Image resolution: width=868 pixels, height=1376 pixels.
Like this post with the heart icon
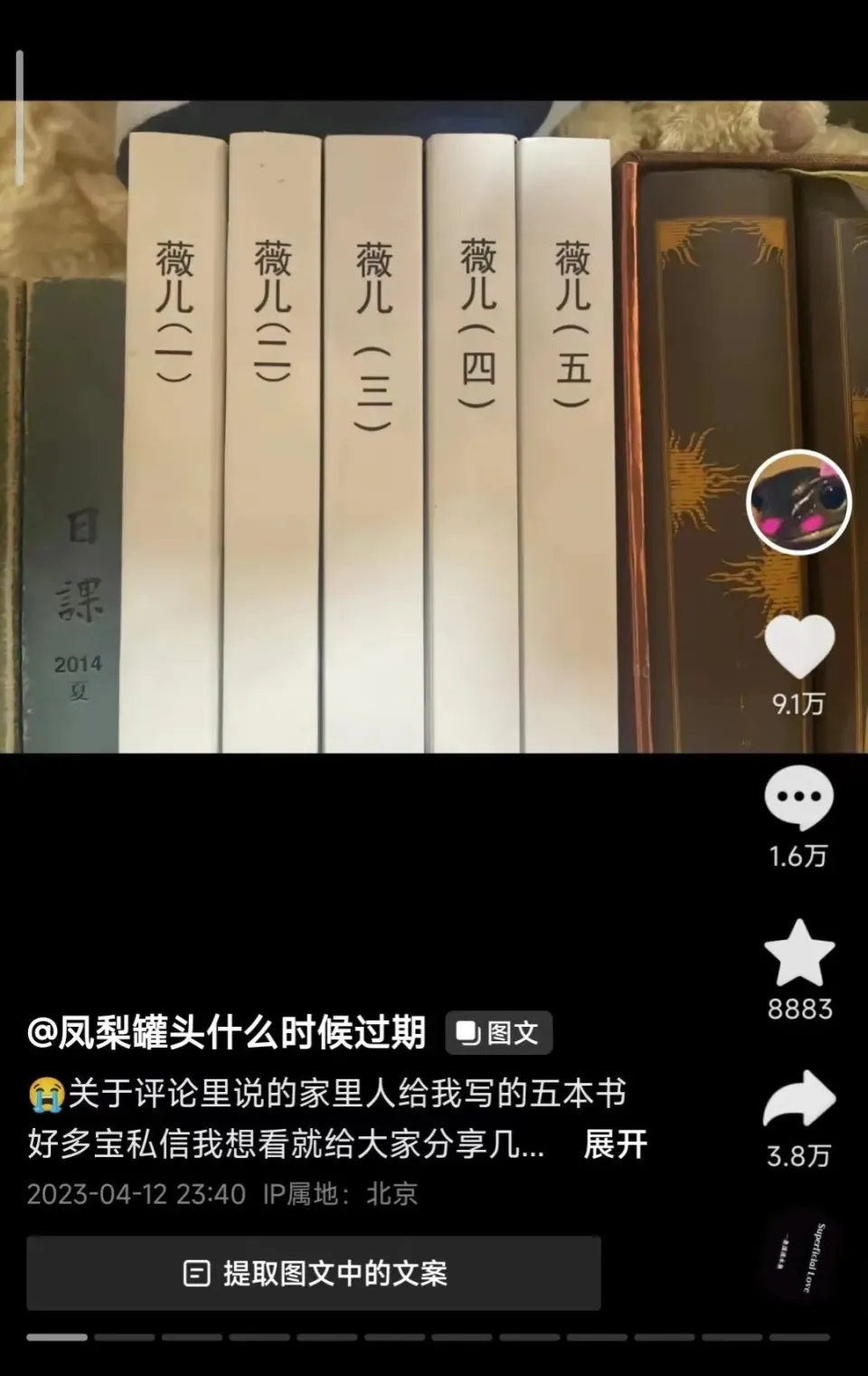pyautogui.click(x=799, y=646)
